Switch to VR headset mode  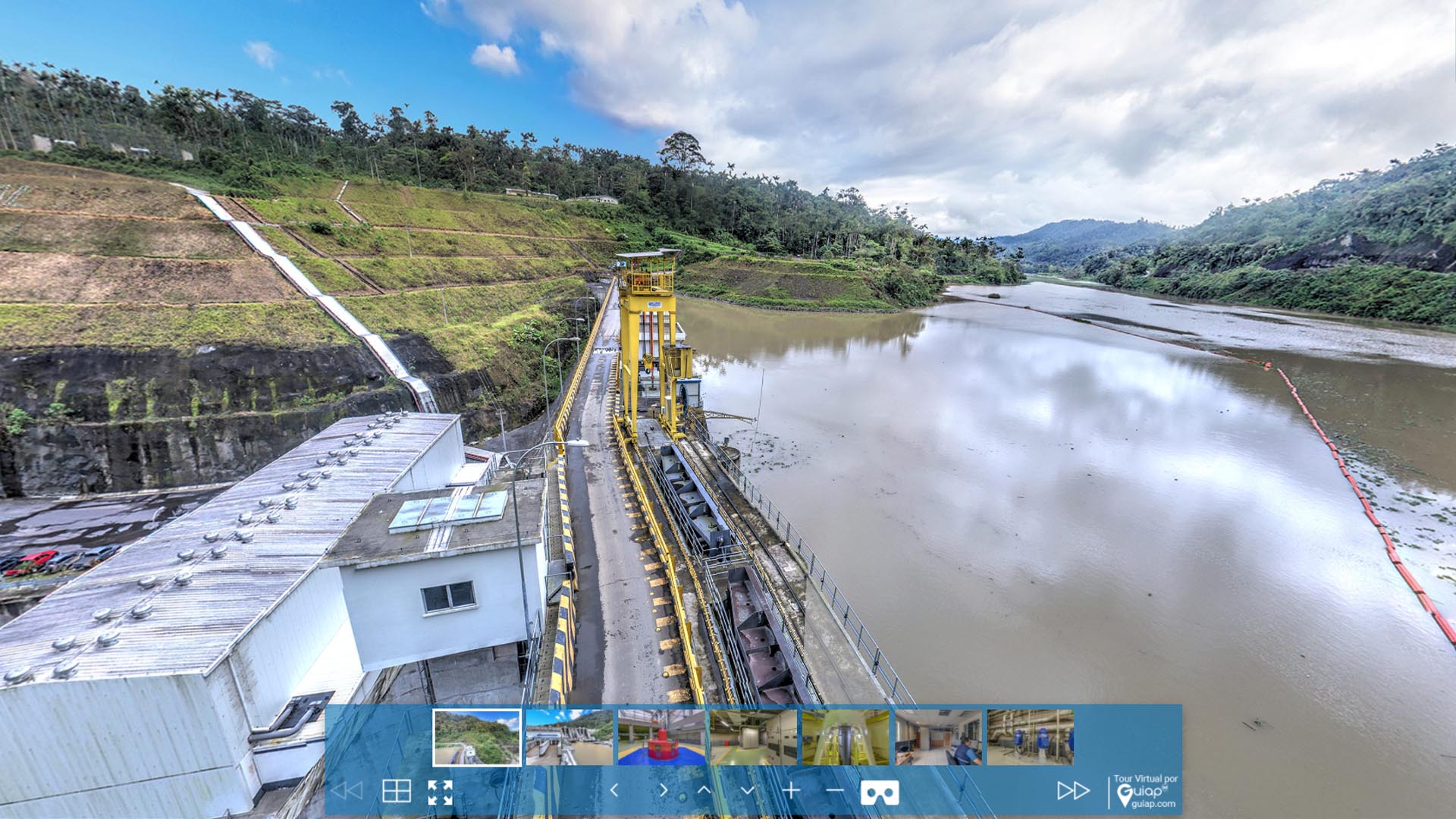point(880,792)
